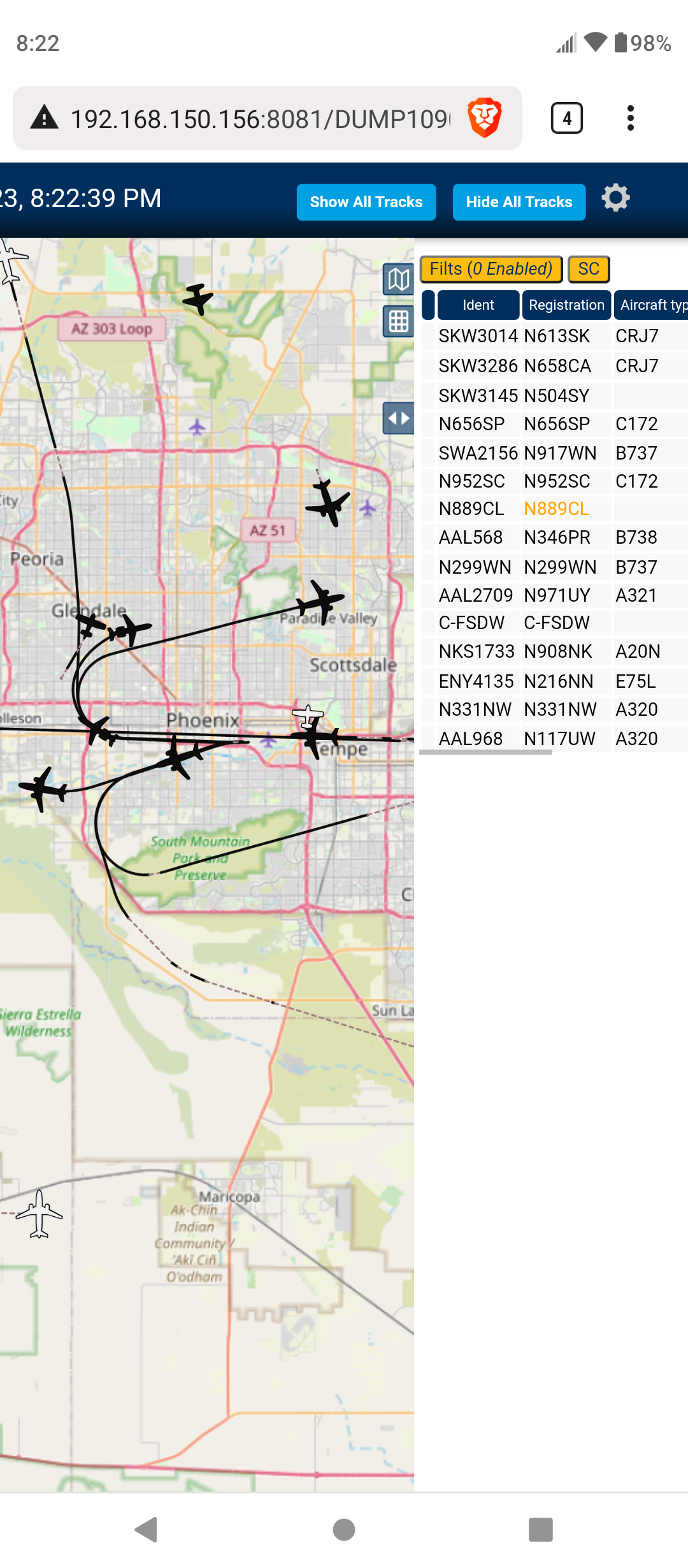Image resolution: width=688 pixels, height=1568 pixels.
Task: Toggle the sidebar expand arrows
Action: [399, 418]
